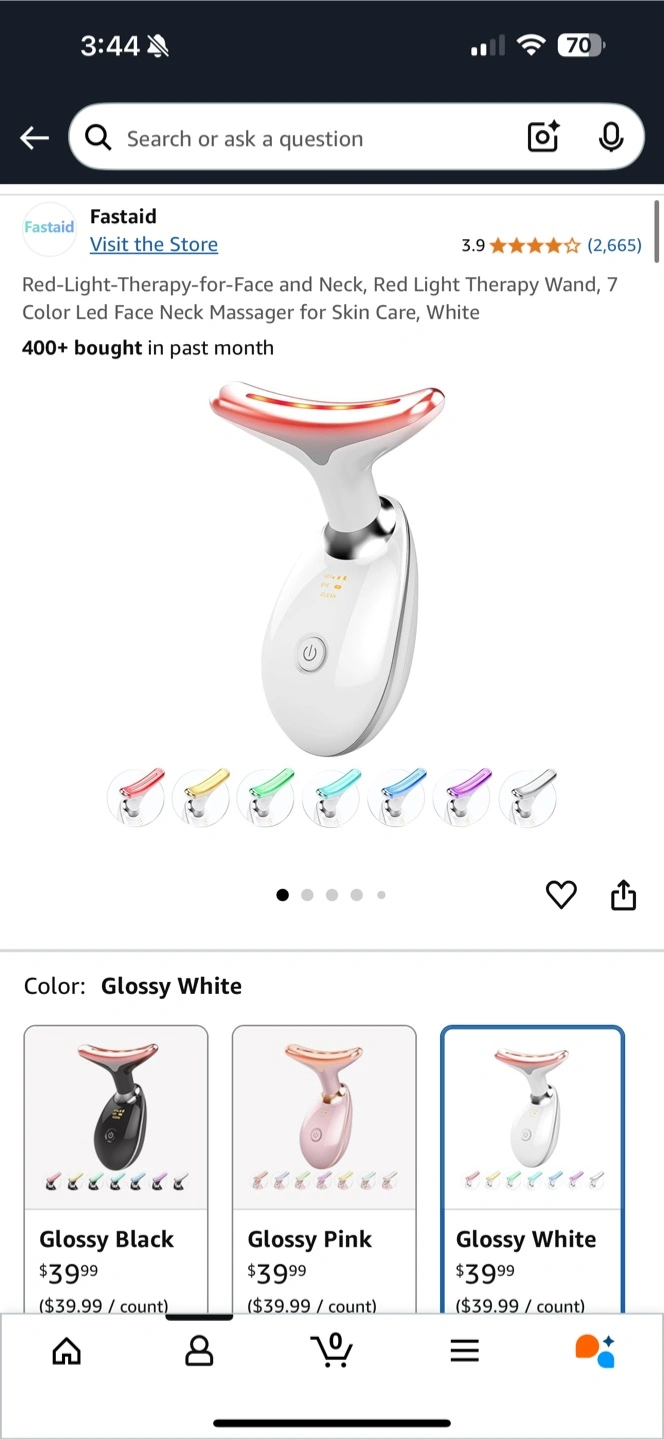Image resolution: width=664 pixels, height=1440 pixels.
Task: Open the hamburger menu tab
Action: pyautogui.click(x=464, y=1351)
